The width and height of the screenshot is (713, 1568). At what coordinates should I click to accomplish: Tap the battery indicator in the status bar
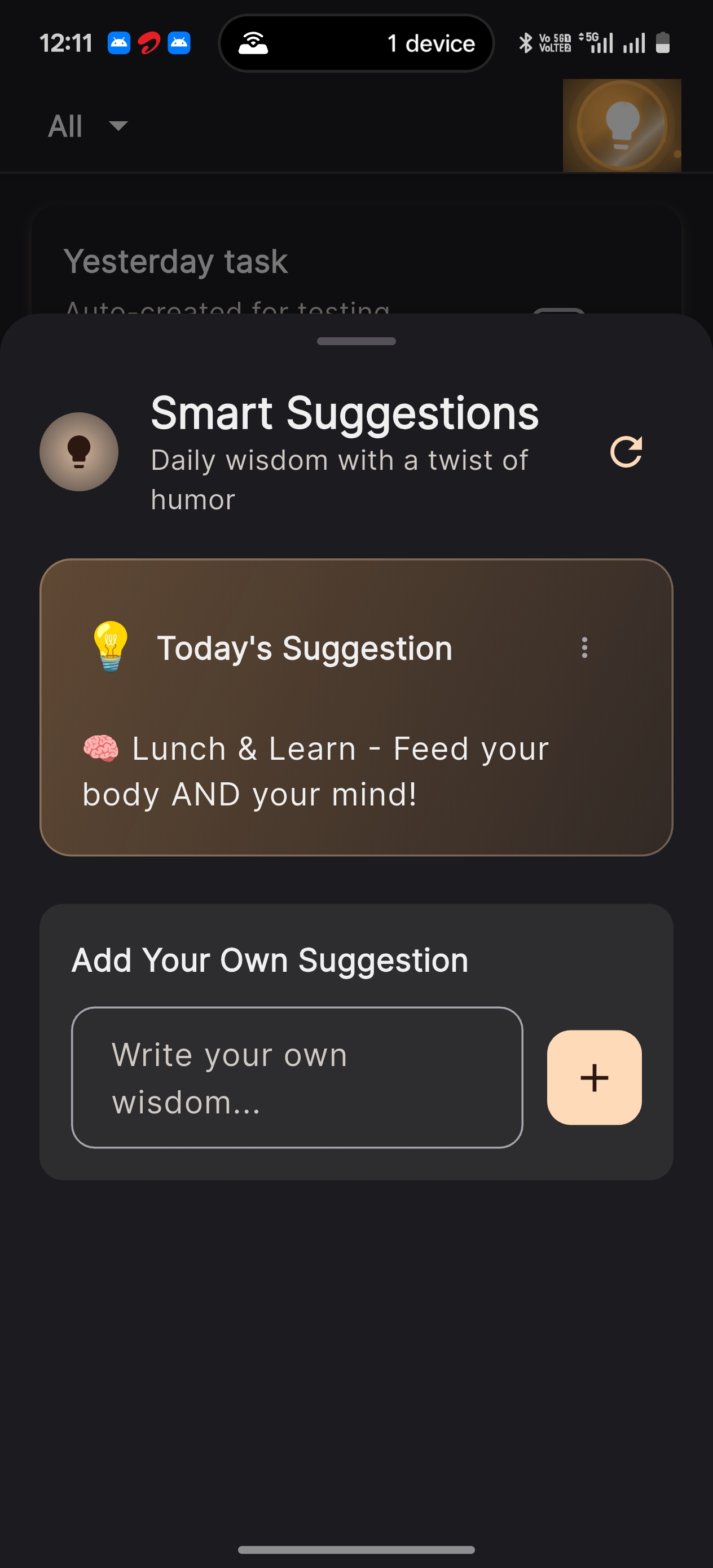coord(663,43)
